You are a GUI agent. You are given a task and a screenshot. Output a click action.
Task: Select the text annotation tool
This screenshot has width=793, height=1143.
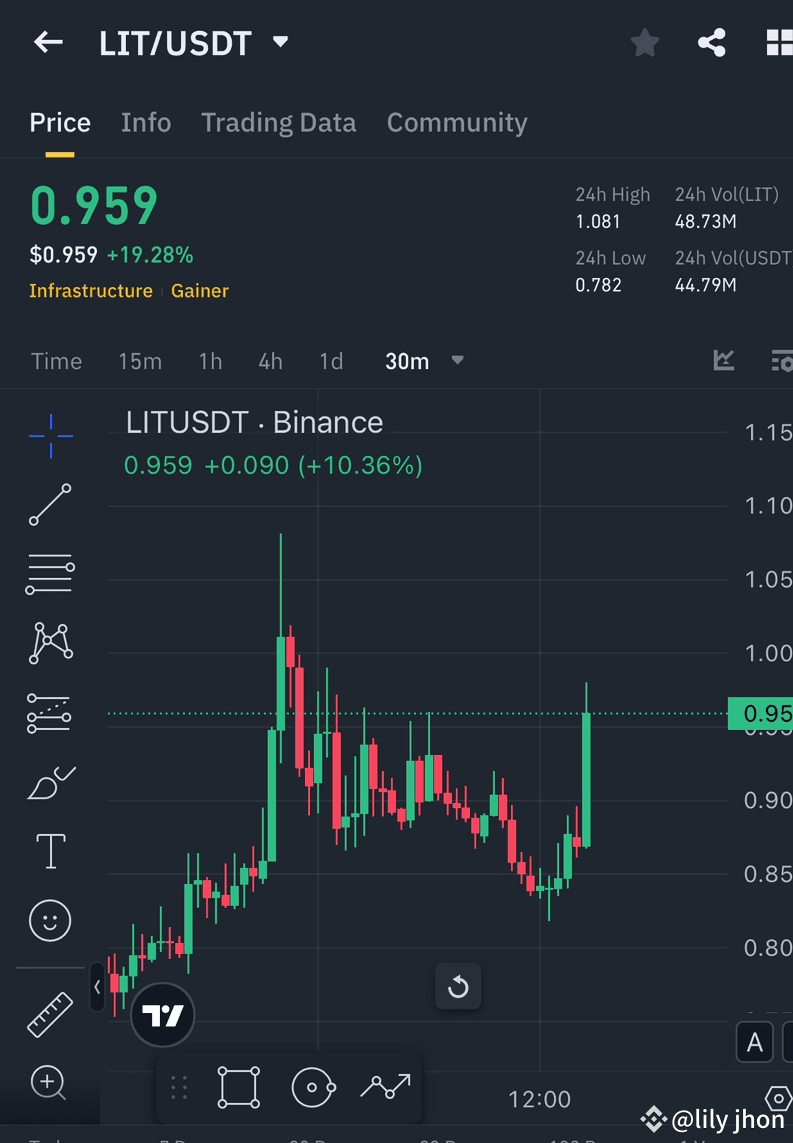coord(50,850)
